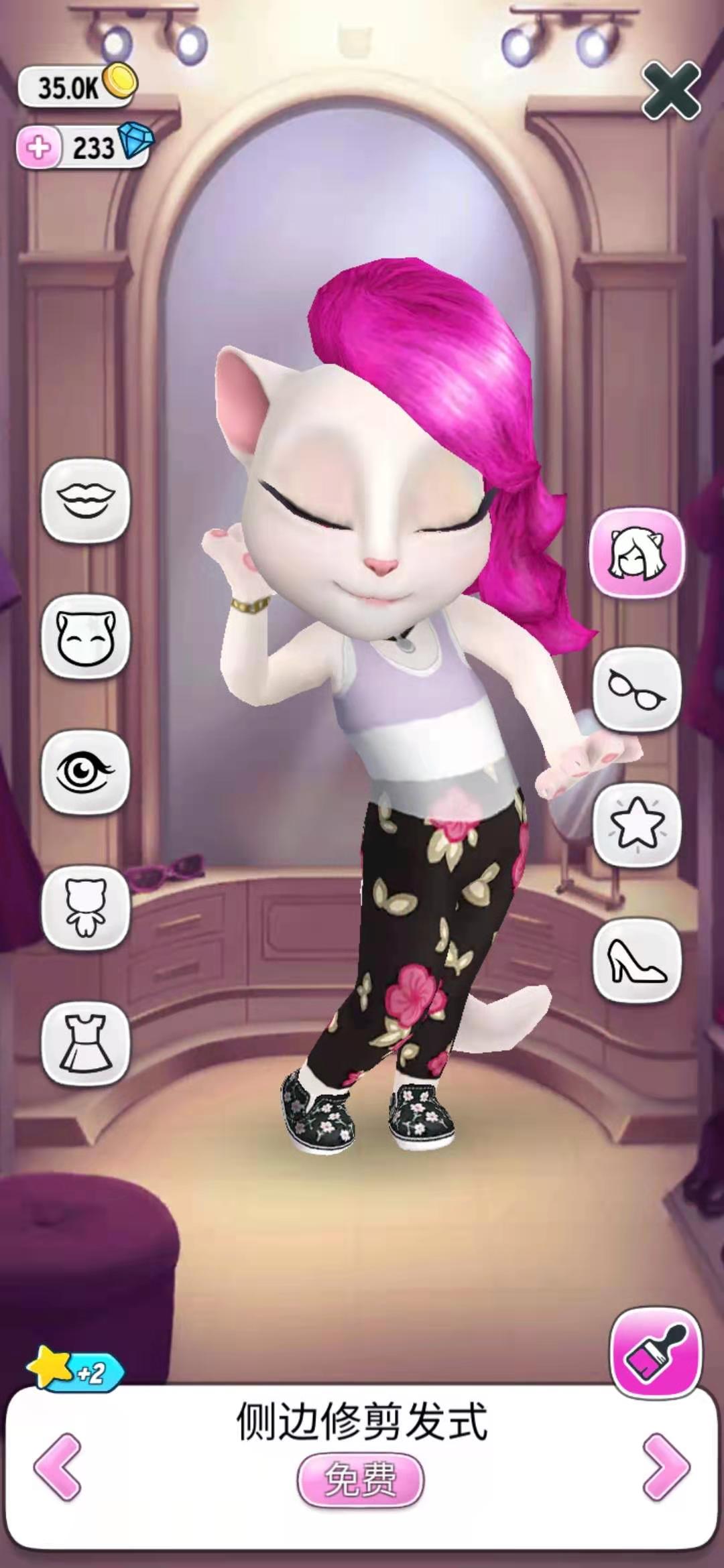Open the dress clothing category

tap(86, 1043)
